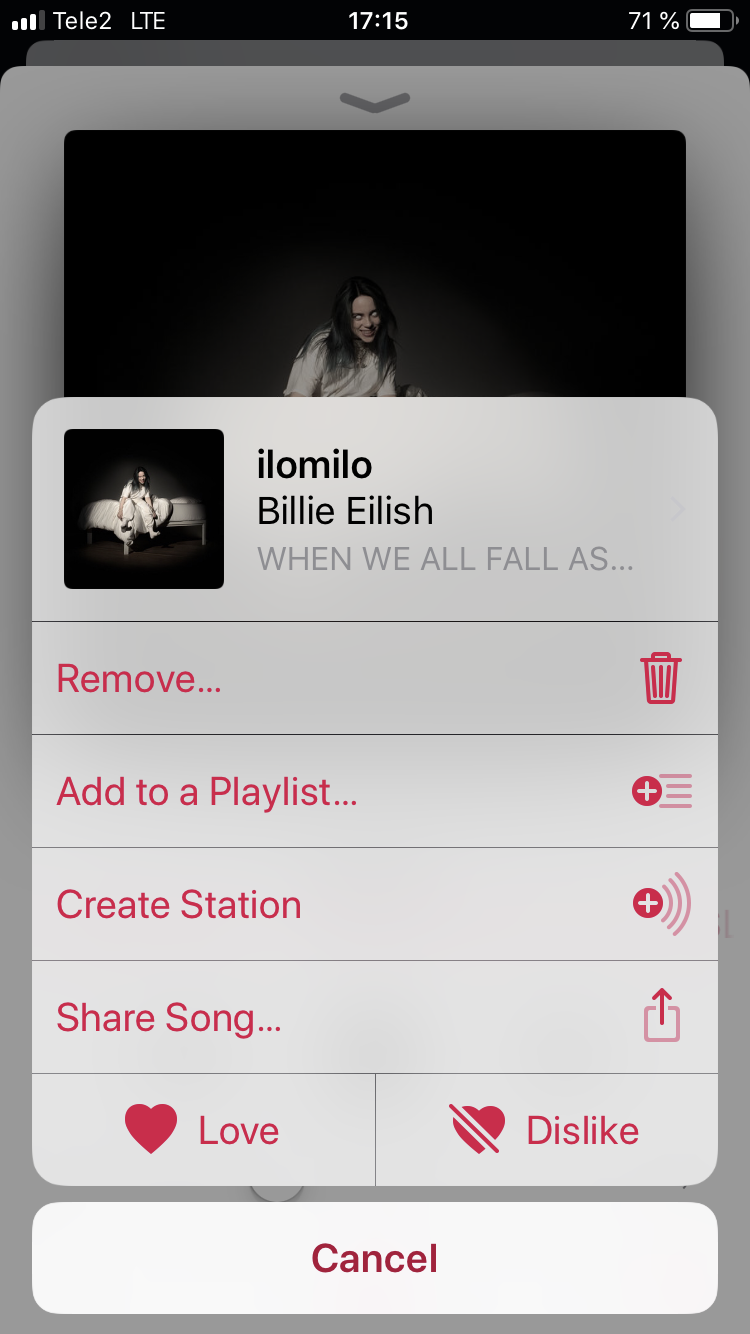Choose Add to a Playlist...
This screenshot has width=750, height=1334.
point(375,792)
